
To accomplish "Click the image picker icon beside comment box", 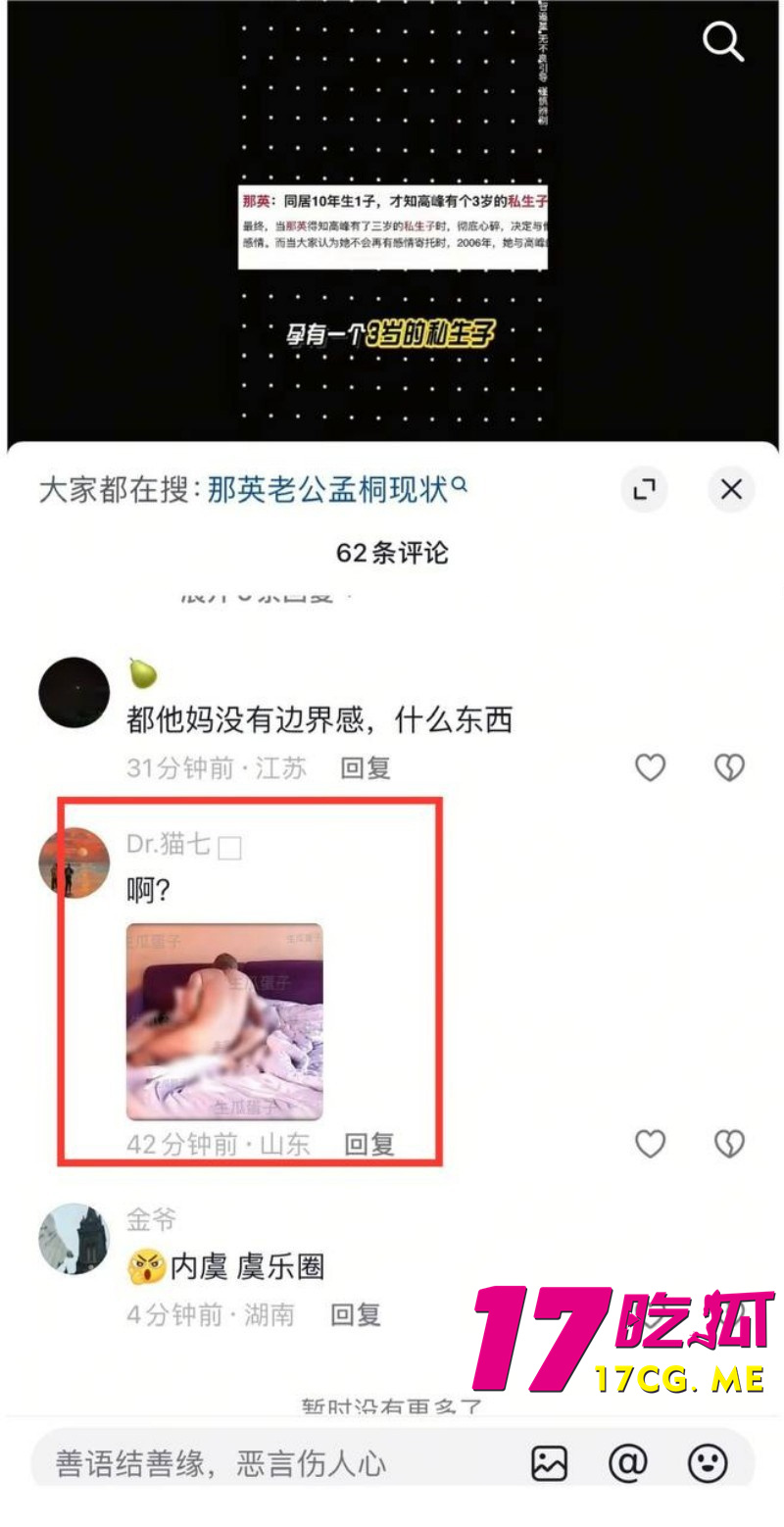I will (551, 1462).
